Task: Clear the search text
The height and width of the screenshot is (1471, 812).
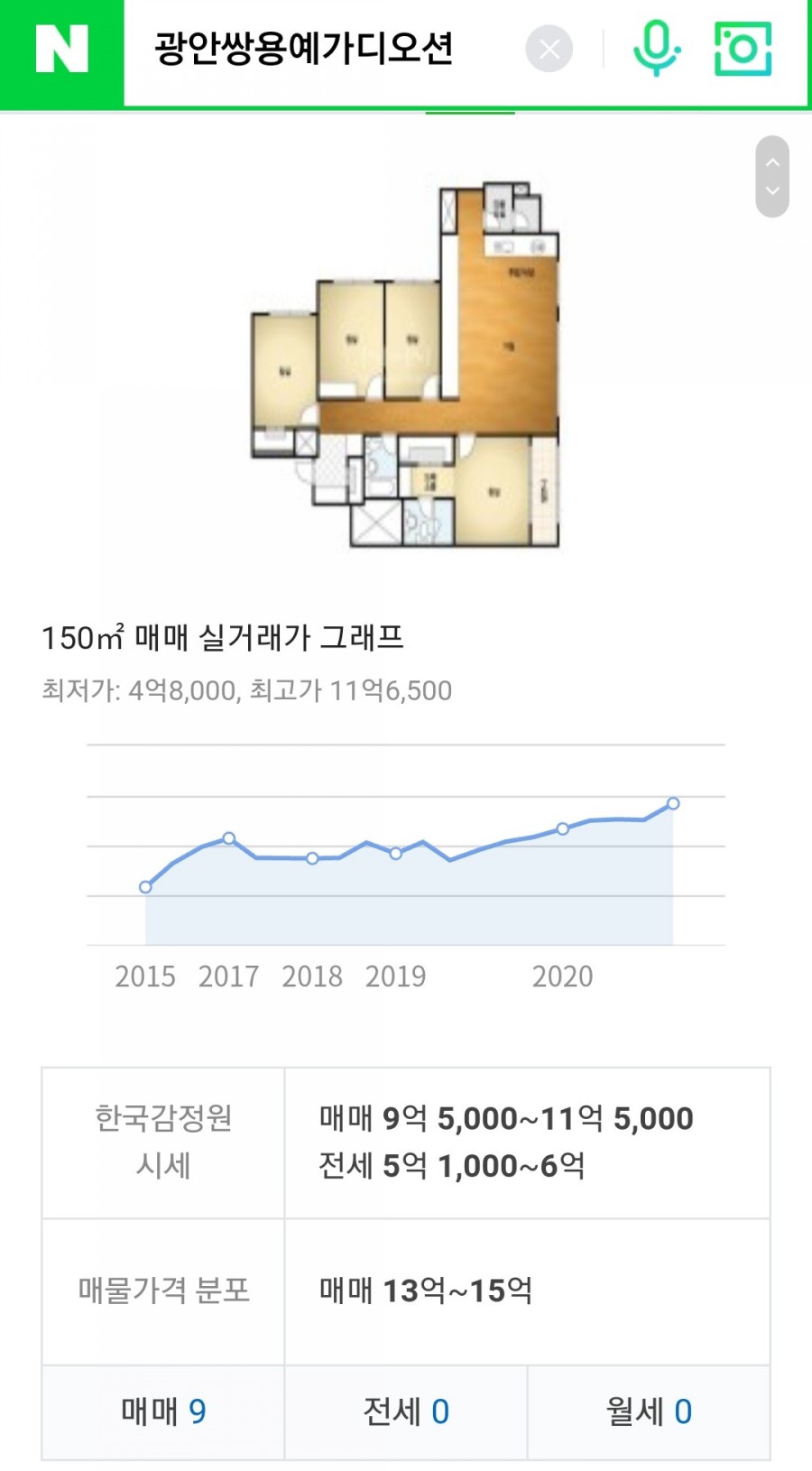Action: point(549,50)
